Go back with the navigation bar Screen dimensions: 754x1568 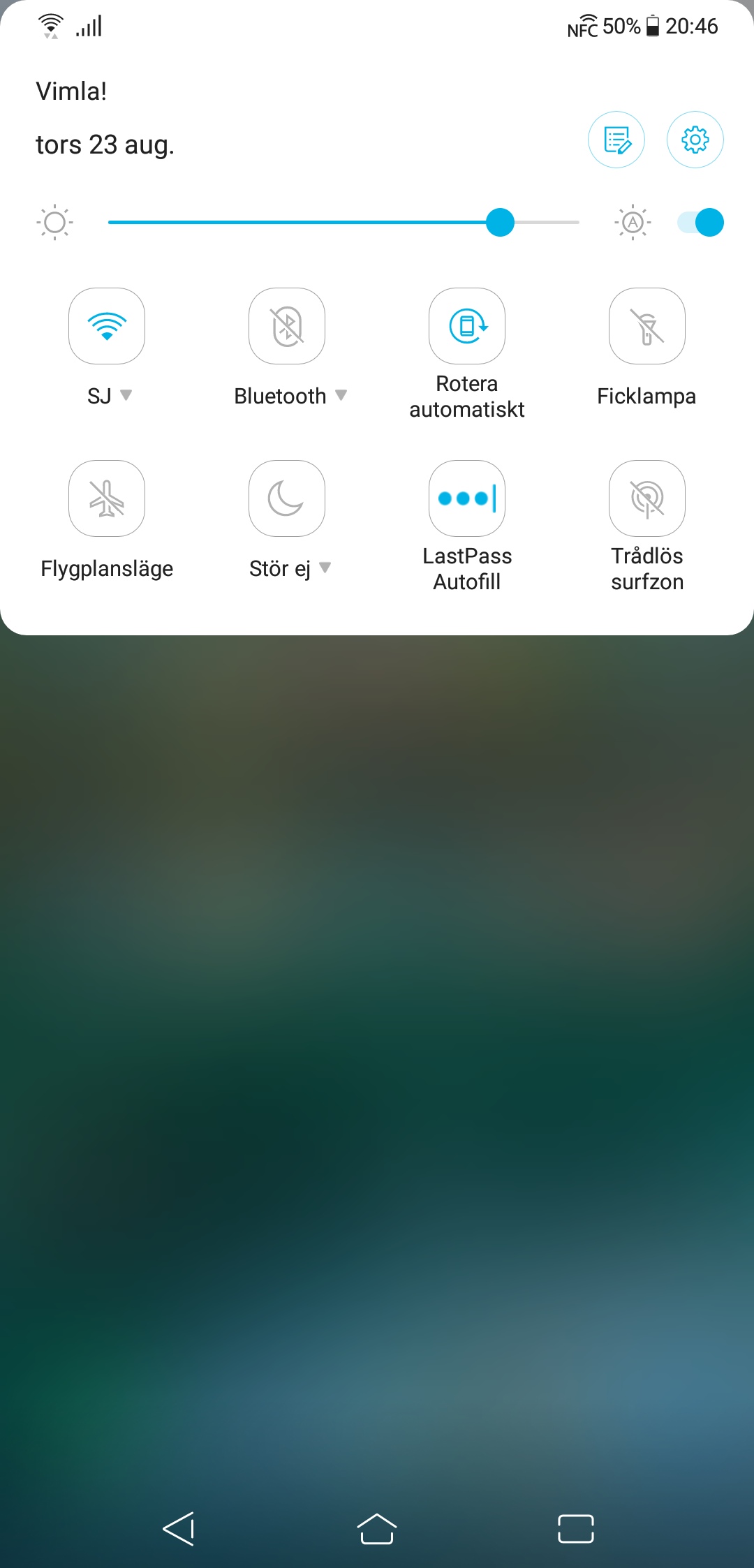[x=179, y=1529]
